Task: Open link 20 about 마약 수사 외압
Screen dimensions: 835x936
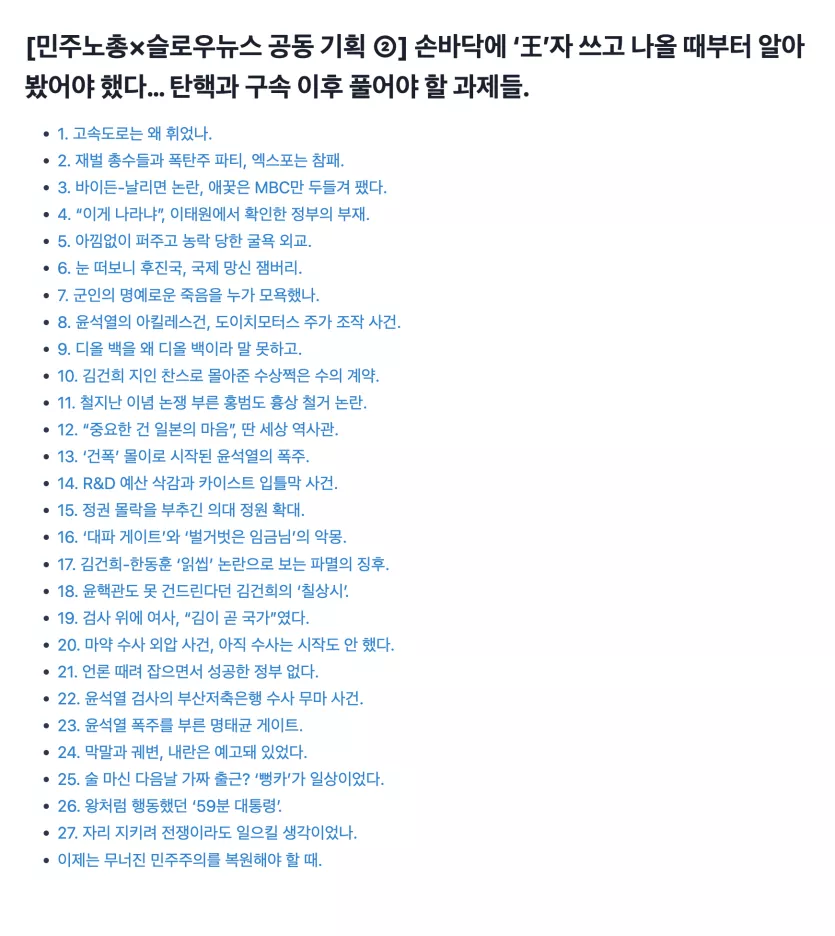Action: [x=225, y=644]
